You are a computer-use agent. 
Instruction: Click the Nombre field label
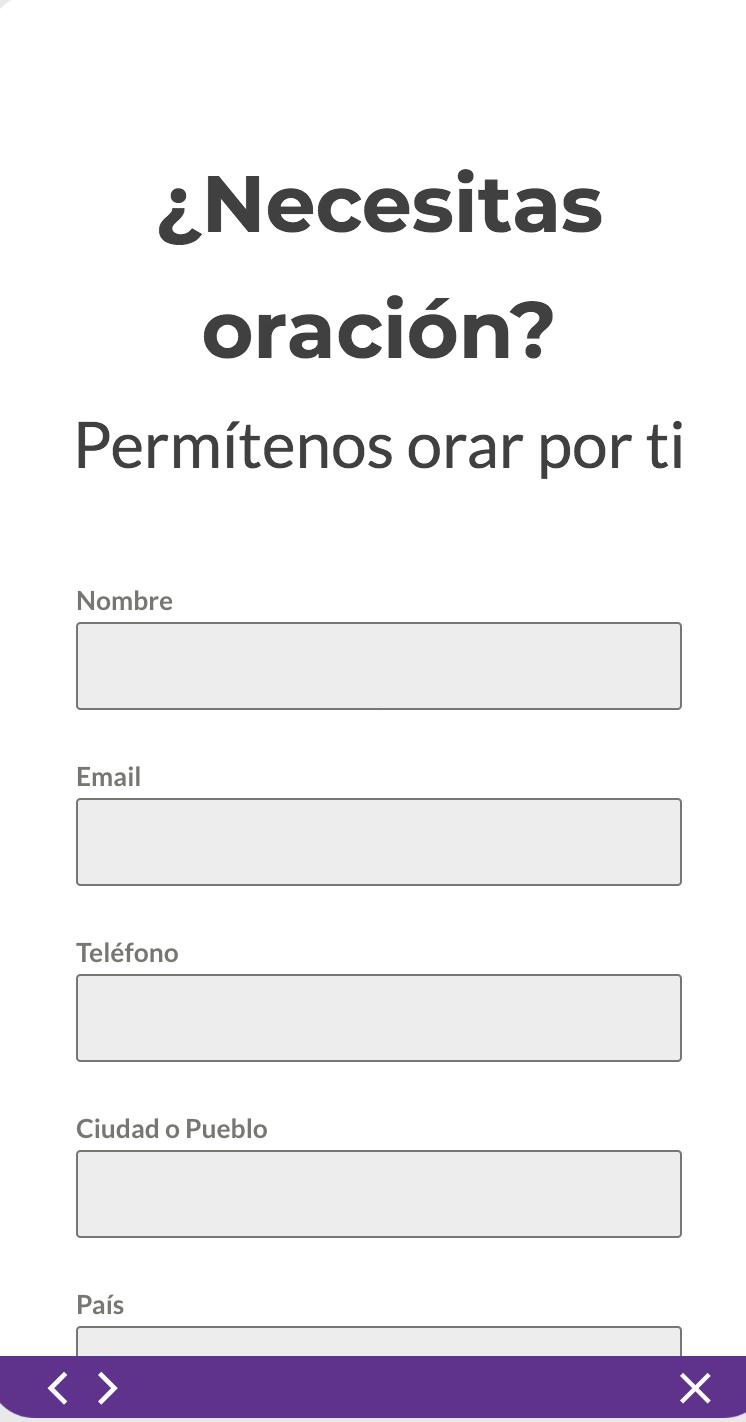[124, 600]
